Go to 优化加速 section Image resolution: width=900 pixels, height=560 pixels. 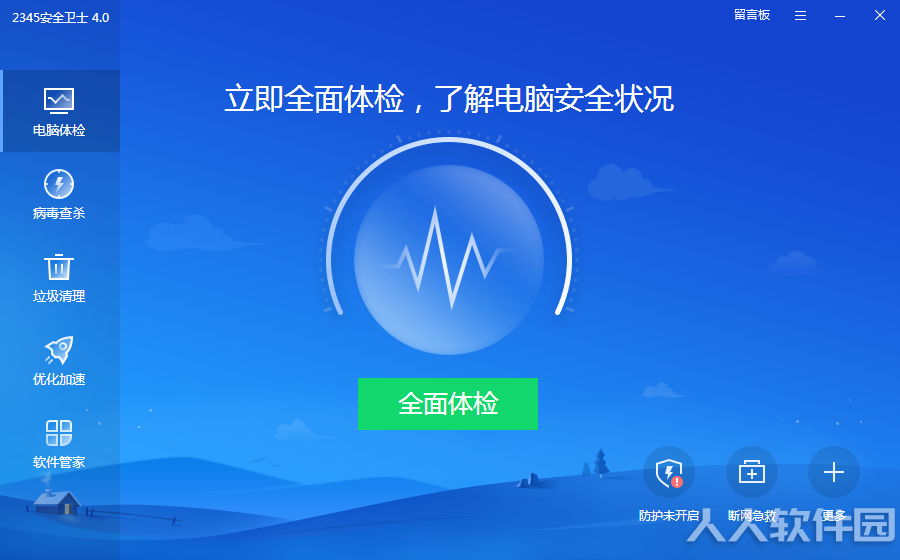59,360
